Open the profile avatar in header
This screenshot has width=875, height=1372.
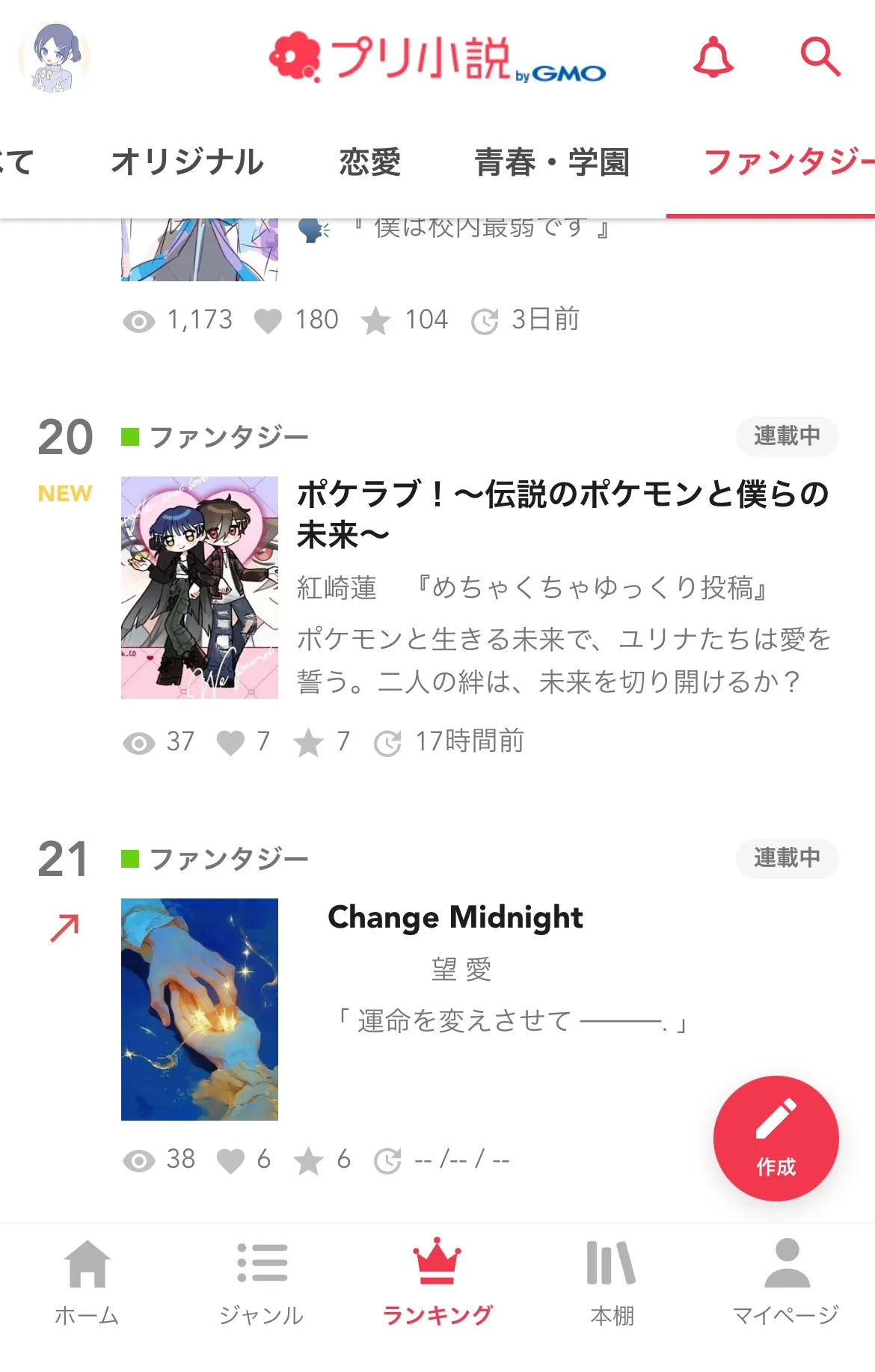pyautogui.click(x=54, y=58)
